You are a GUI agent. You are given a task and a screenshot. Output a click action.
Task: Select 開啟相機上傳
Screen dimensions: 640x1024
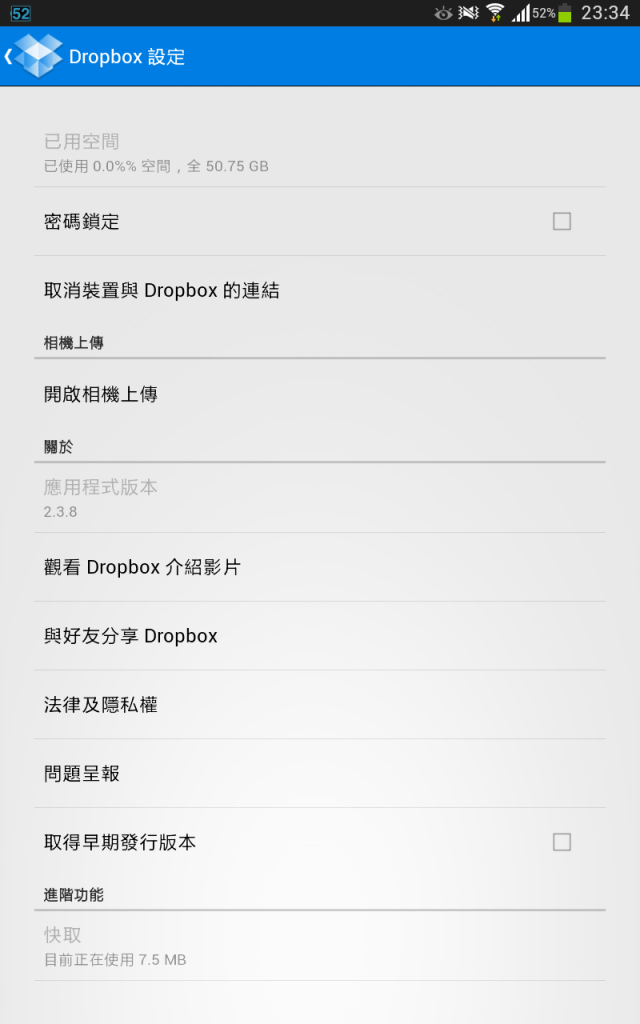[320, 394]
